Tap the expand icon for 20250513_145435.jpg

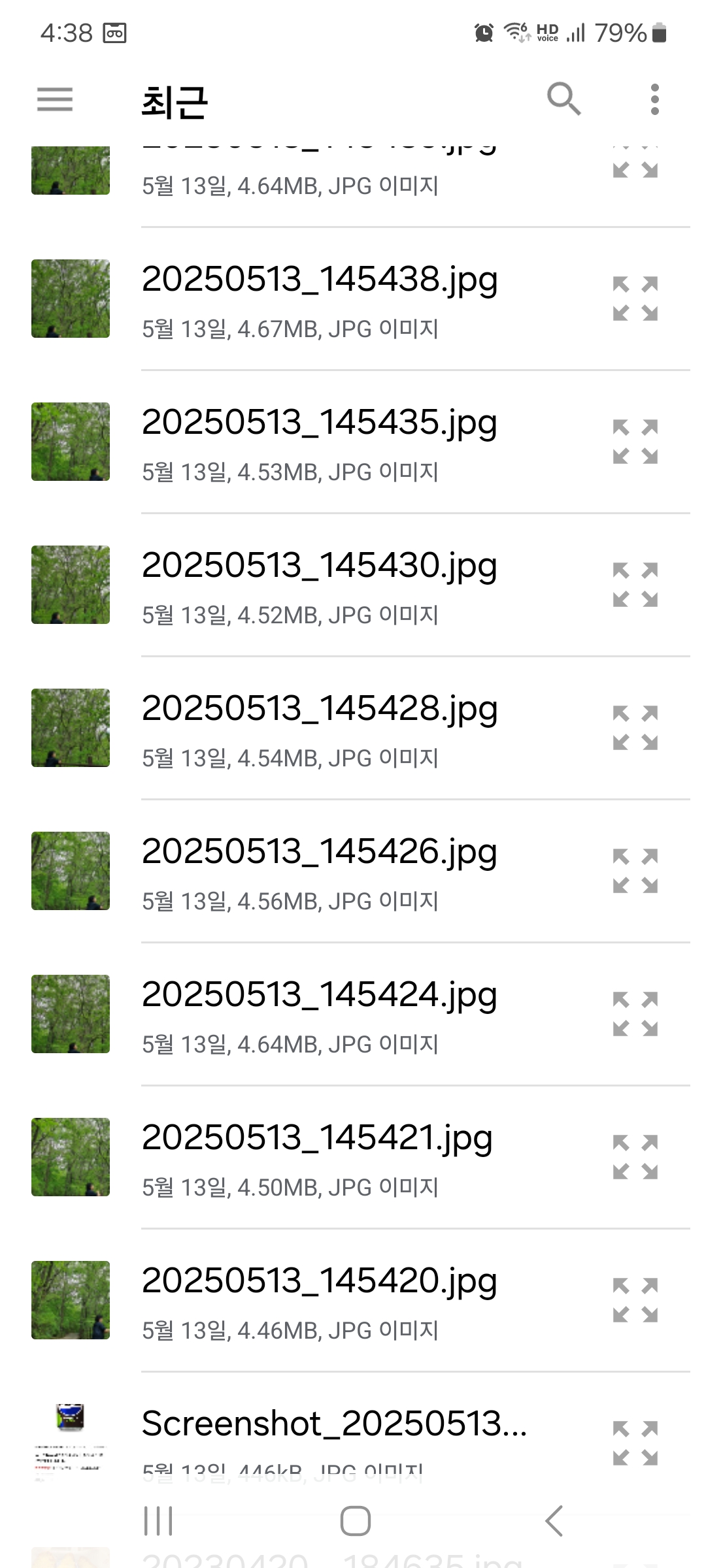(x=635, y=442)
